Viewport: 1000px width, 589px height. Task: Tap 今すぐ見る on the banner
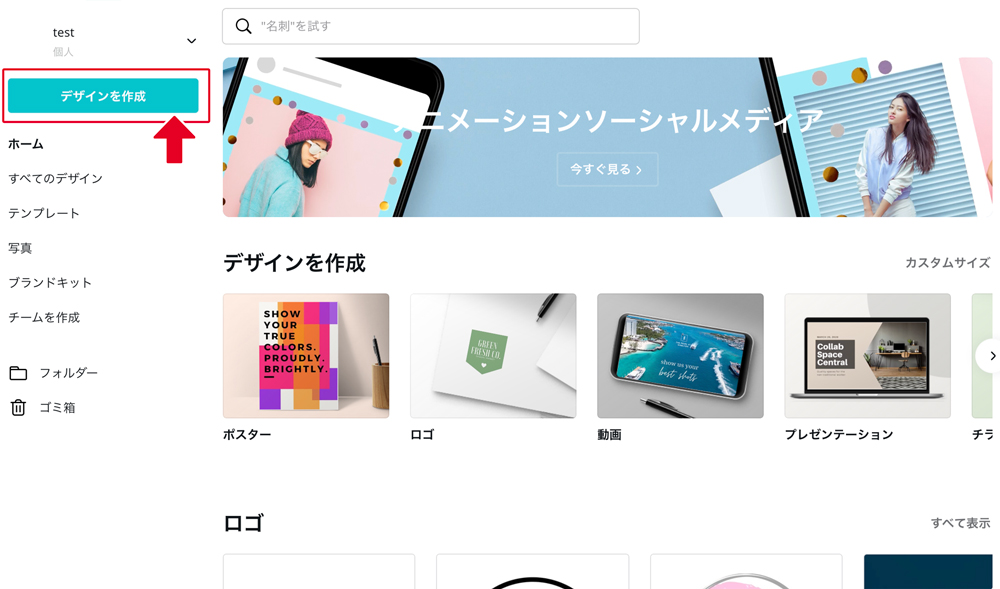[607, 170]
